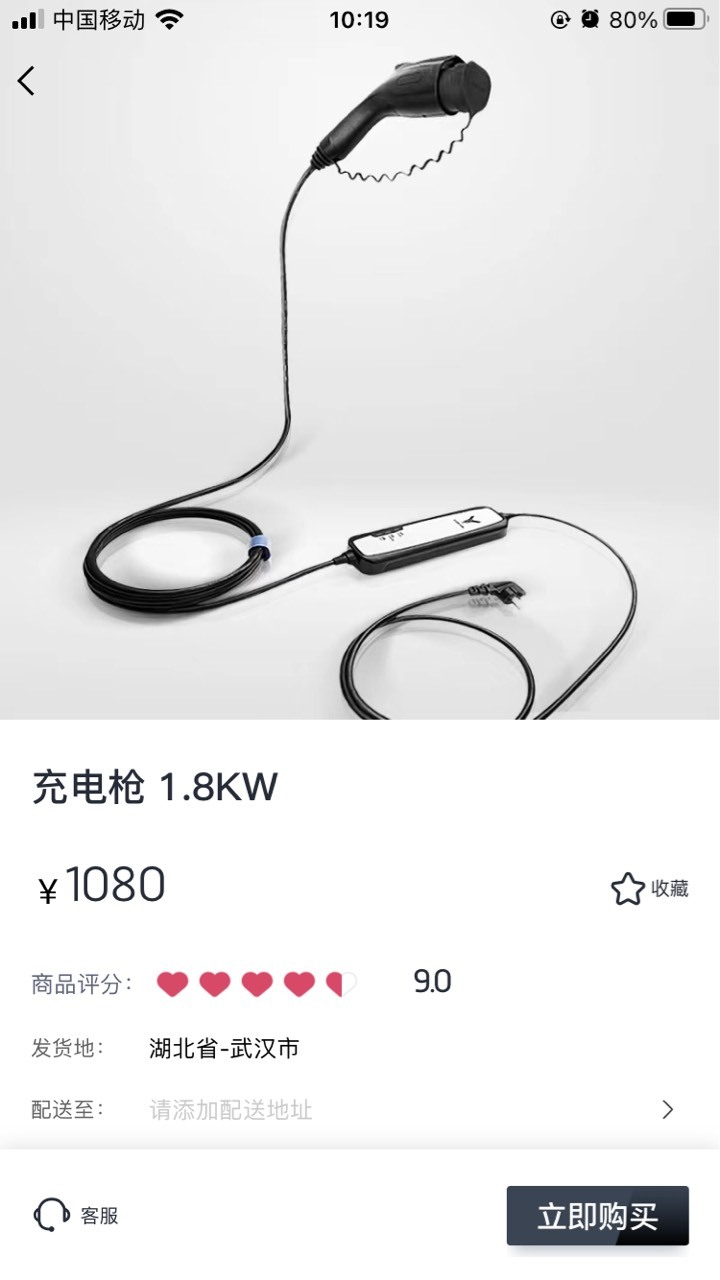Contact customer service (客服)
Viewport: 720px width, 1280px height.
click(x=77, y=1215)
